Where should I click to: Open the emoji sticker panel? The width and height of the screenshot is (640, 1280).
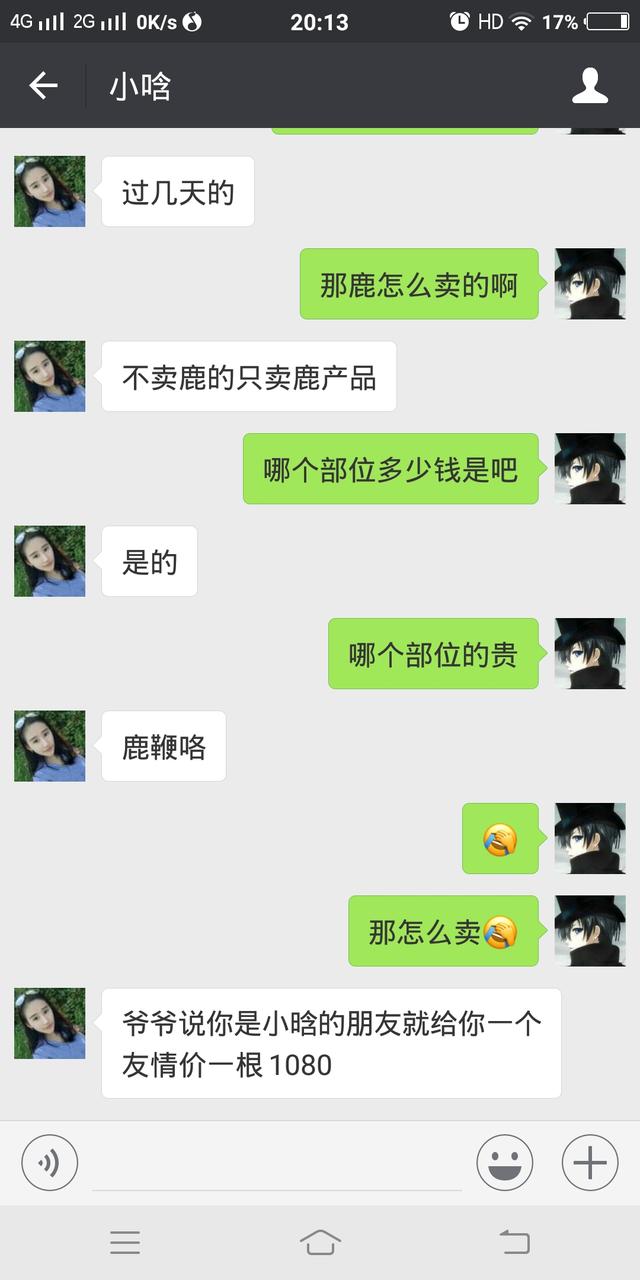tap(505, 1163)
